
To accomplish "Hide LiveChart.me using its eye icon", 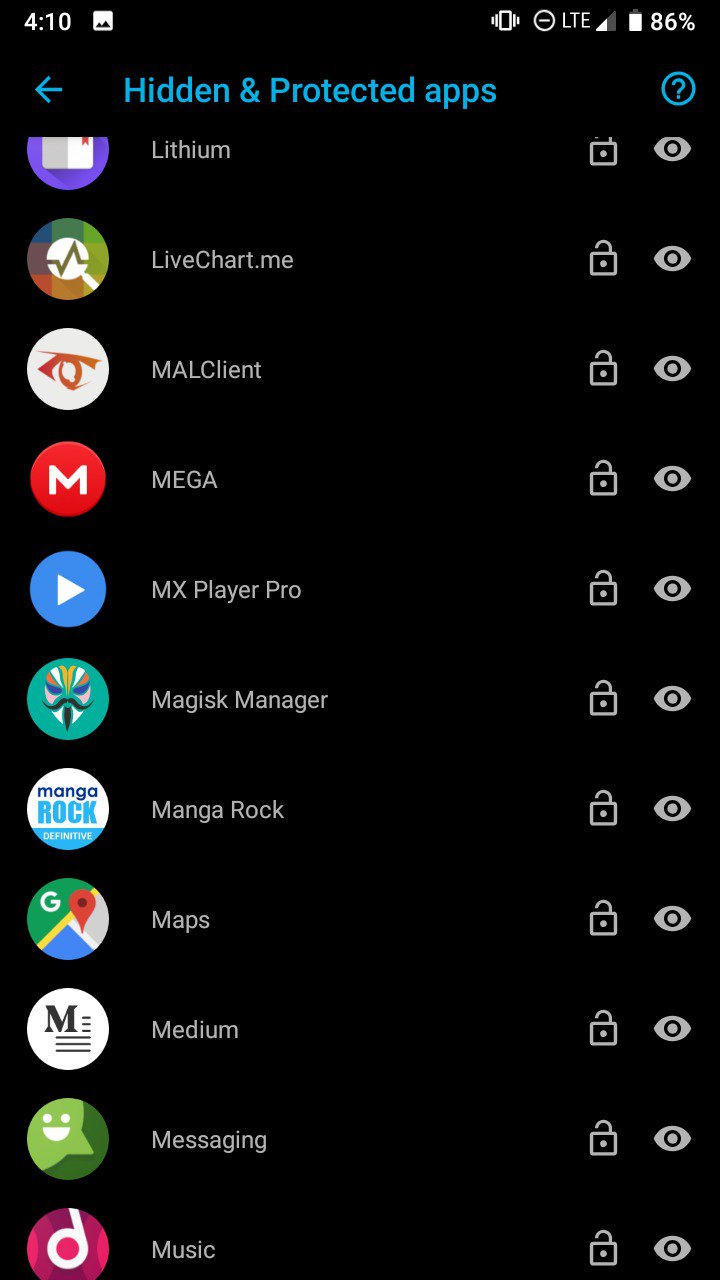I will (x=672, y=260).
